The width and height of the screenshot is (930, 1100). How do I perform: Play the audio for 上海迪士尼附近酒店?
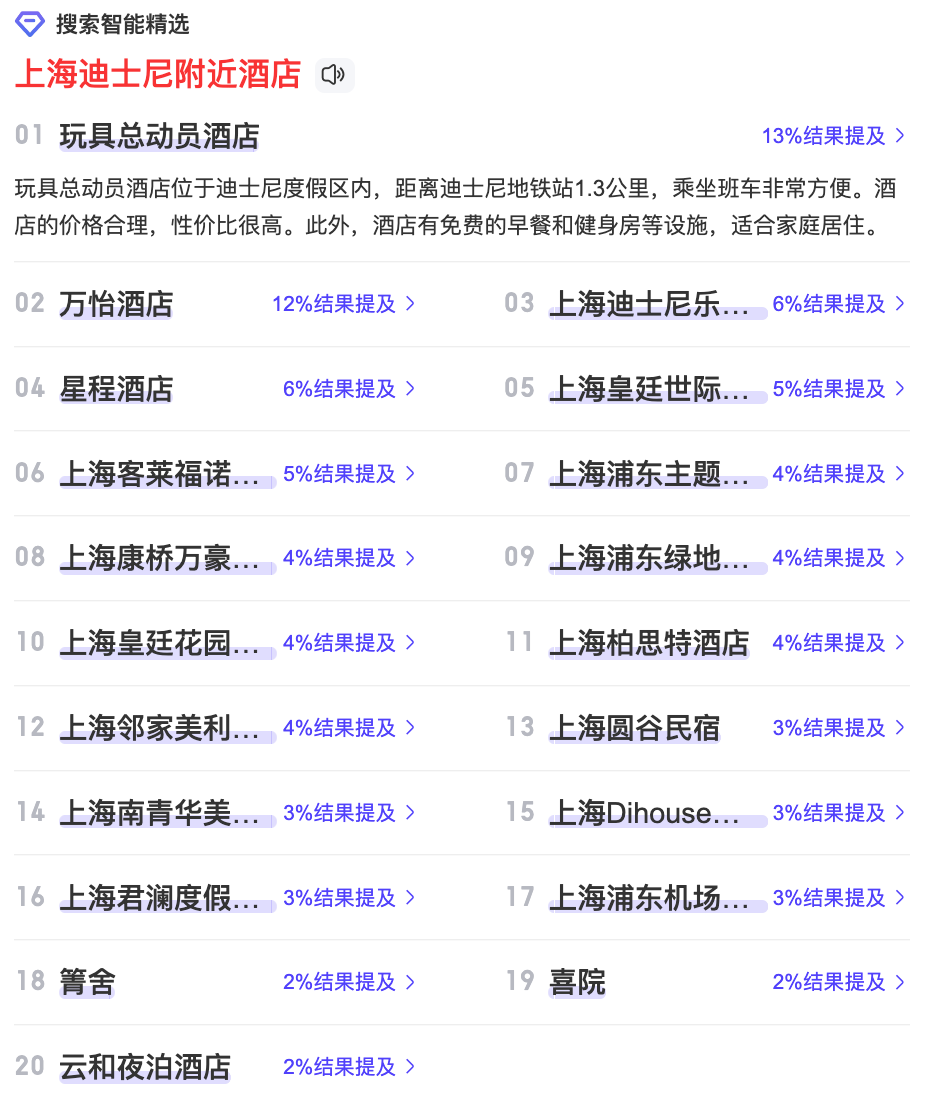click(x=334, y=75)
